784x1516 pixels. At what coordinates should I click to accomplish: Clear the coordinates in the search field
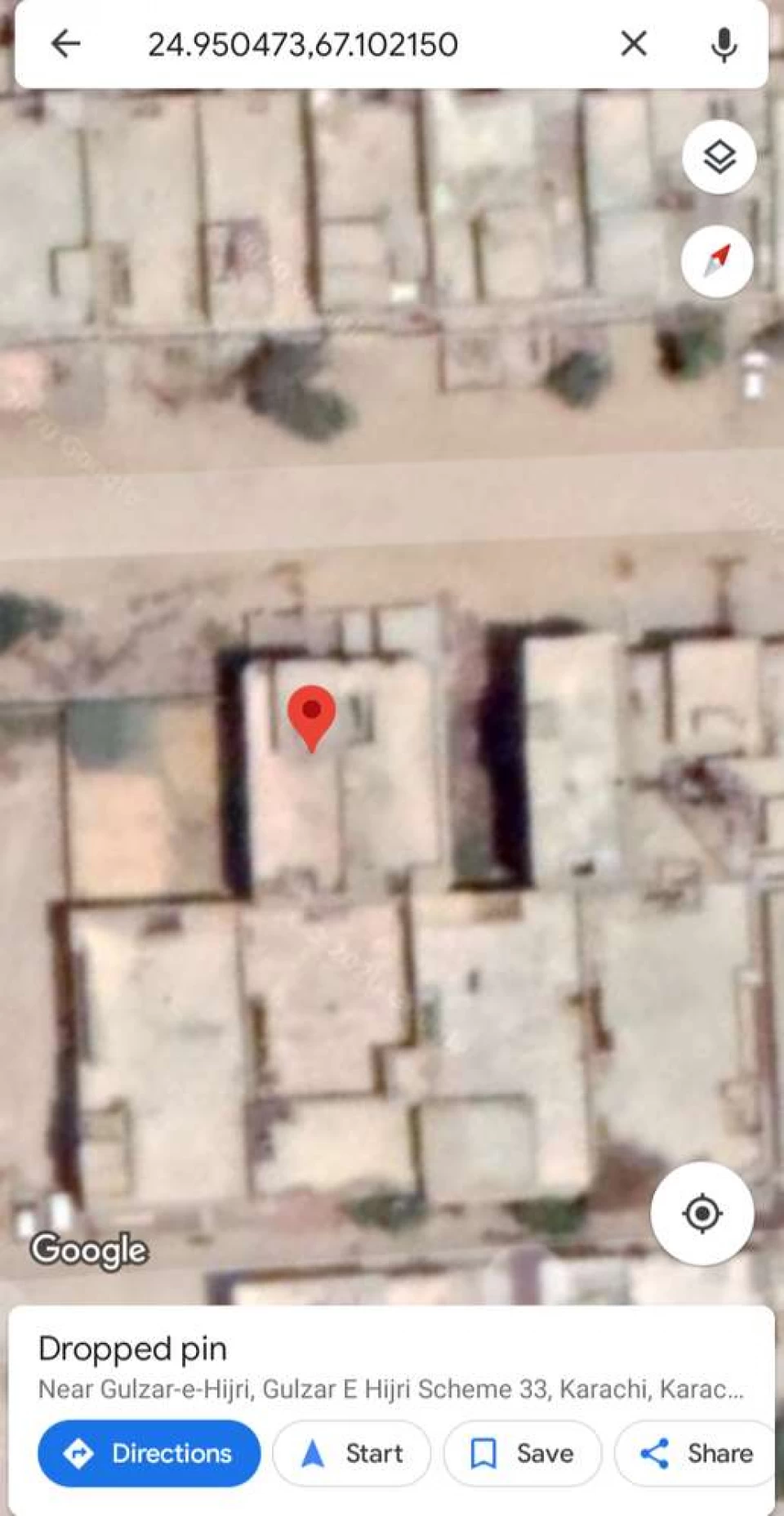[x=634, y=43]
